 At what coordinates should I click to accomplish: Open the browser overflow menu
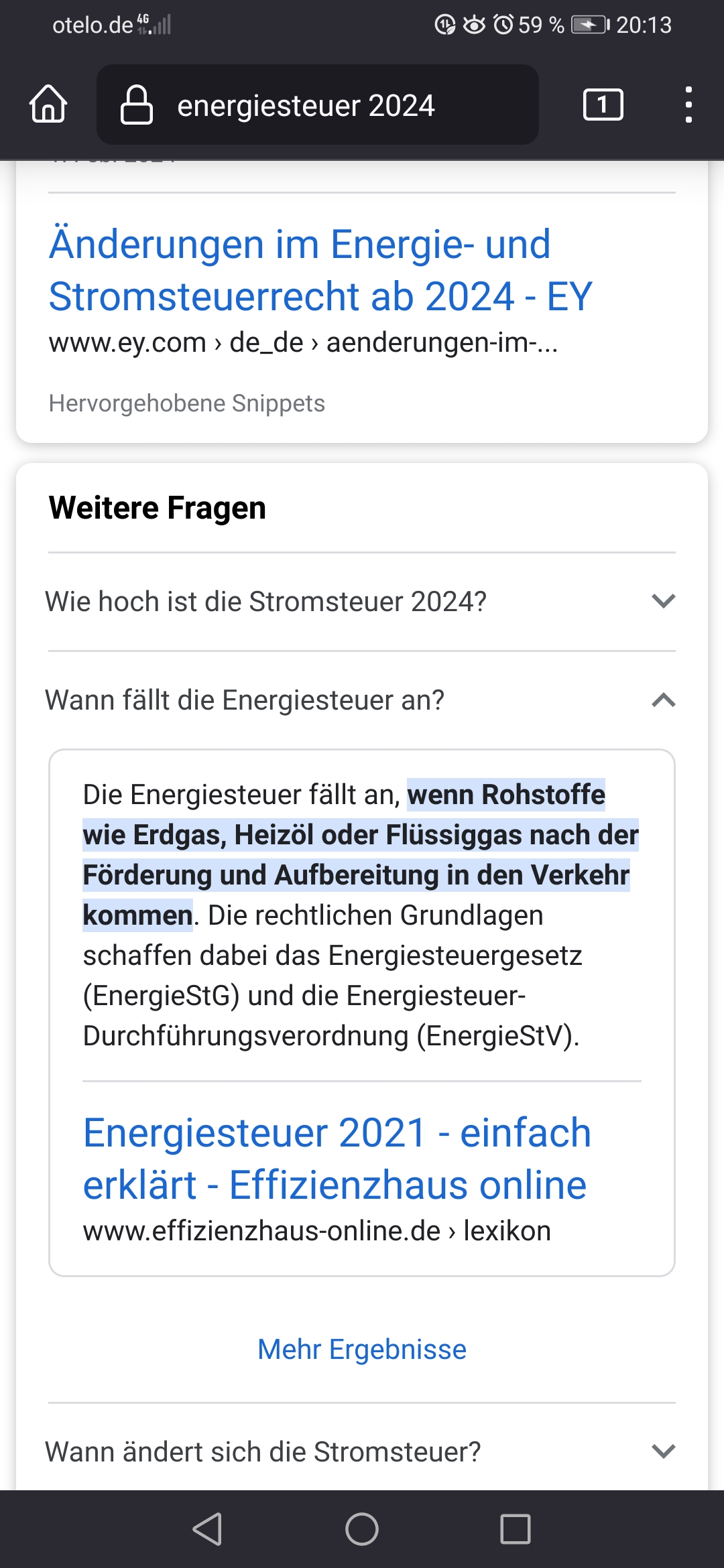pos(688,105)
